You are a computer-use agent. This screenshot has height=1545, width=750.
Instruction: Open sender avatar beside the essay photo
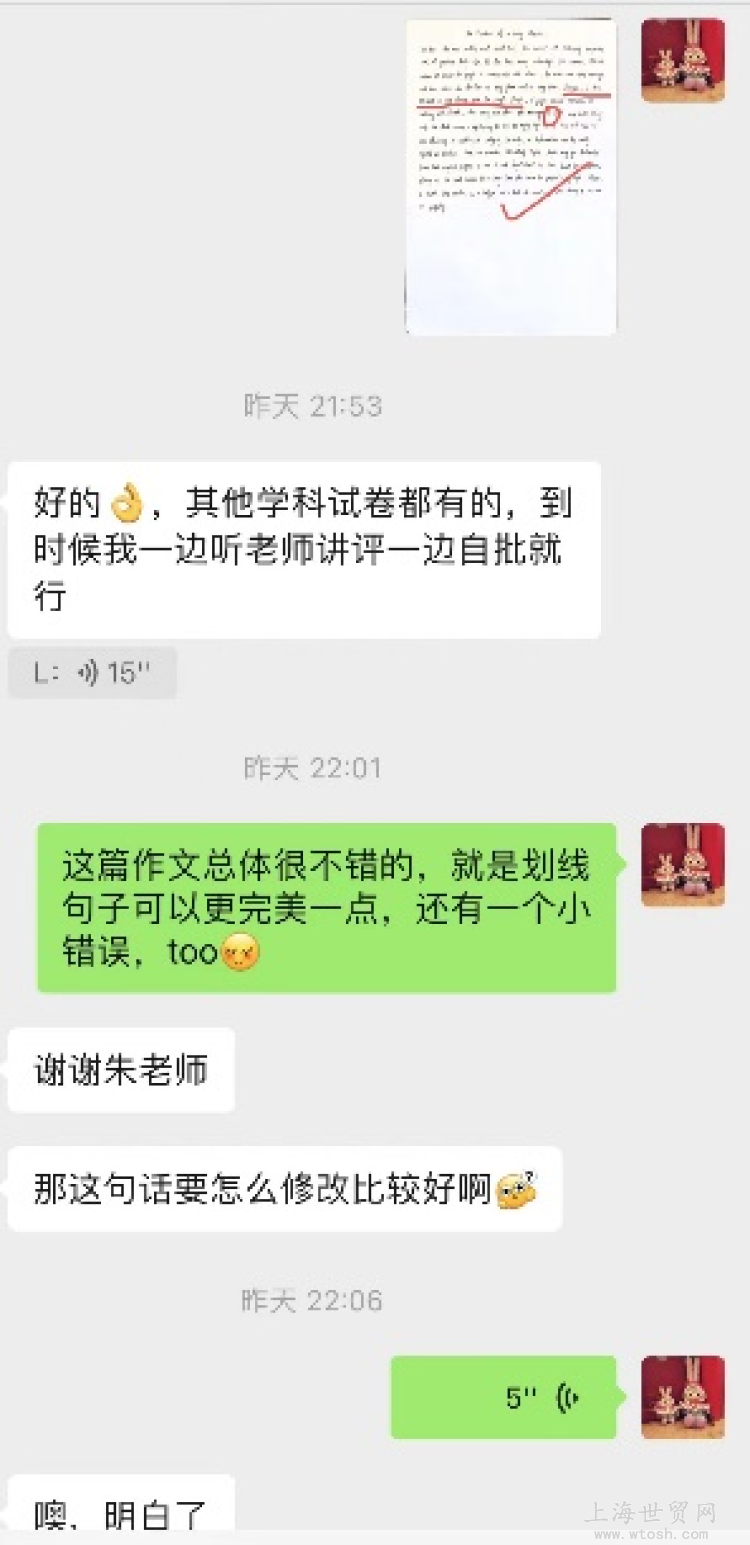[x=683, y=60]
